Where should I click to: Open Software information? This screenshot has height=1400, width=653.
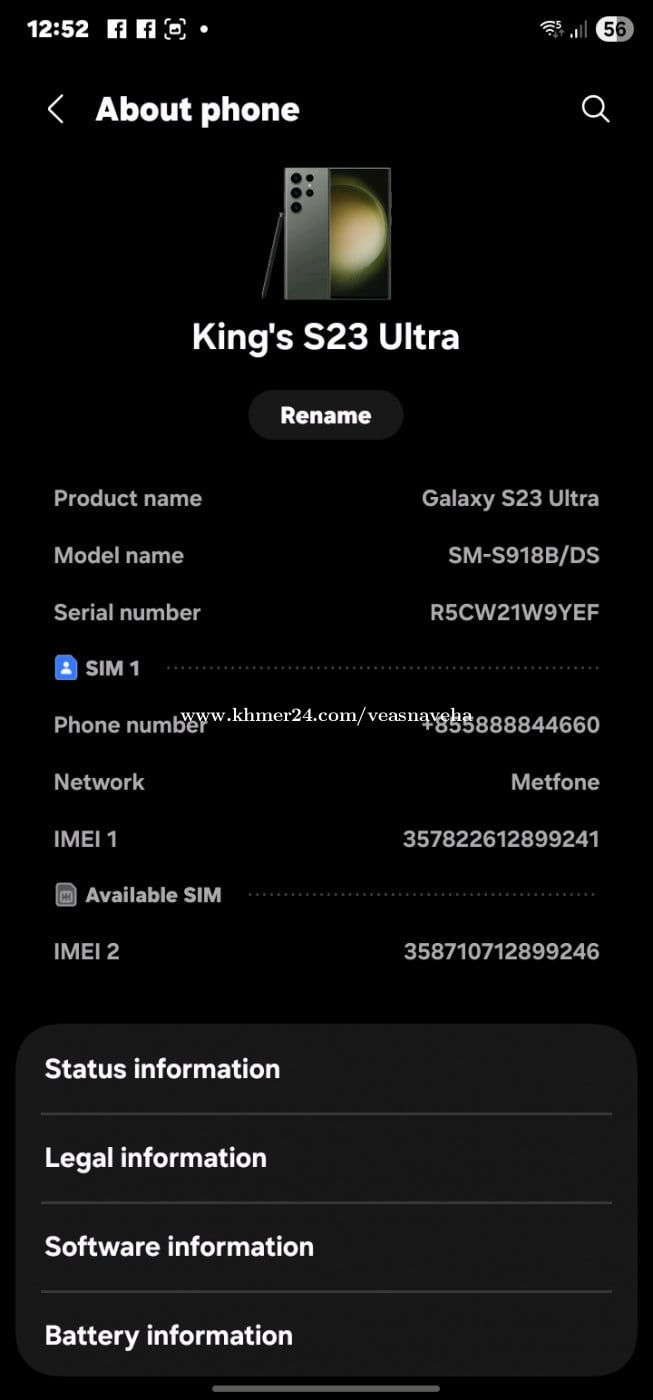click(x=326, y=1247)
